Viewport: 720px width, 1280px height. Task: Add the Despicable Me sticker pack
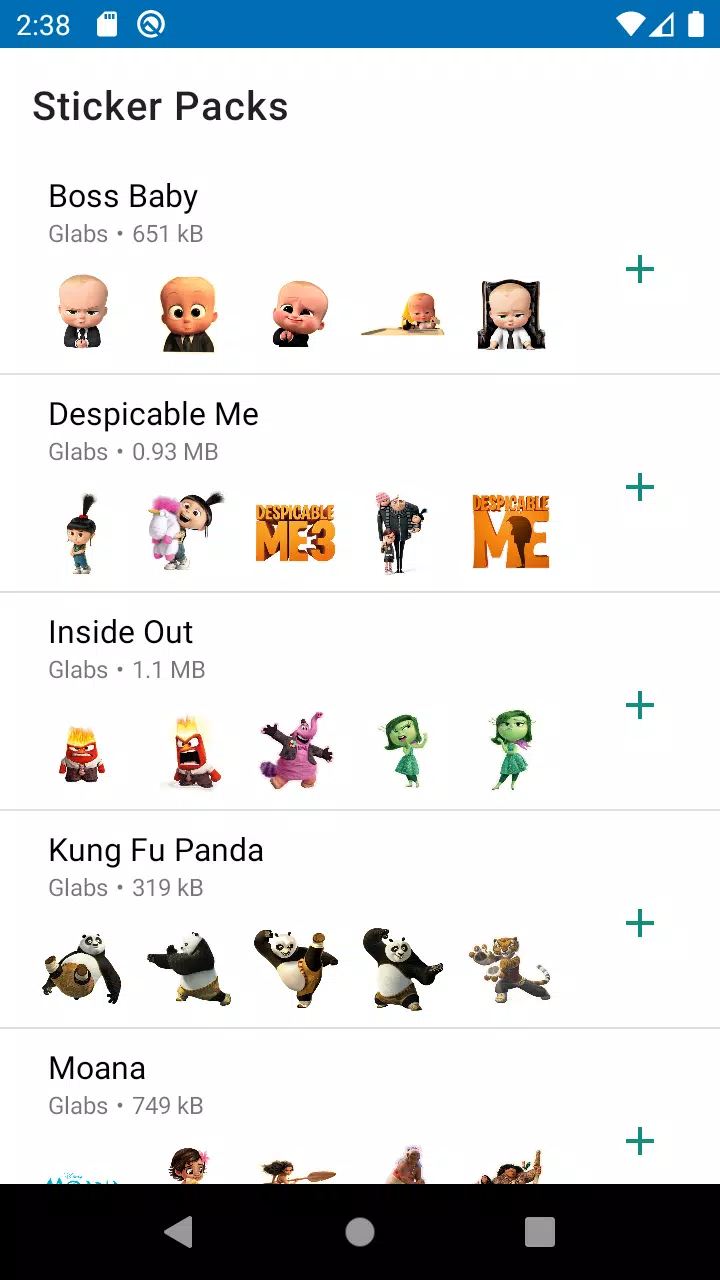pyautogui.click(x=639, y=487)
